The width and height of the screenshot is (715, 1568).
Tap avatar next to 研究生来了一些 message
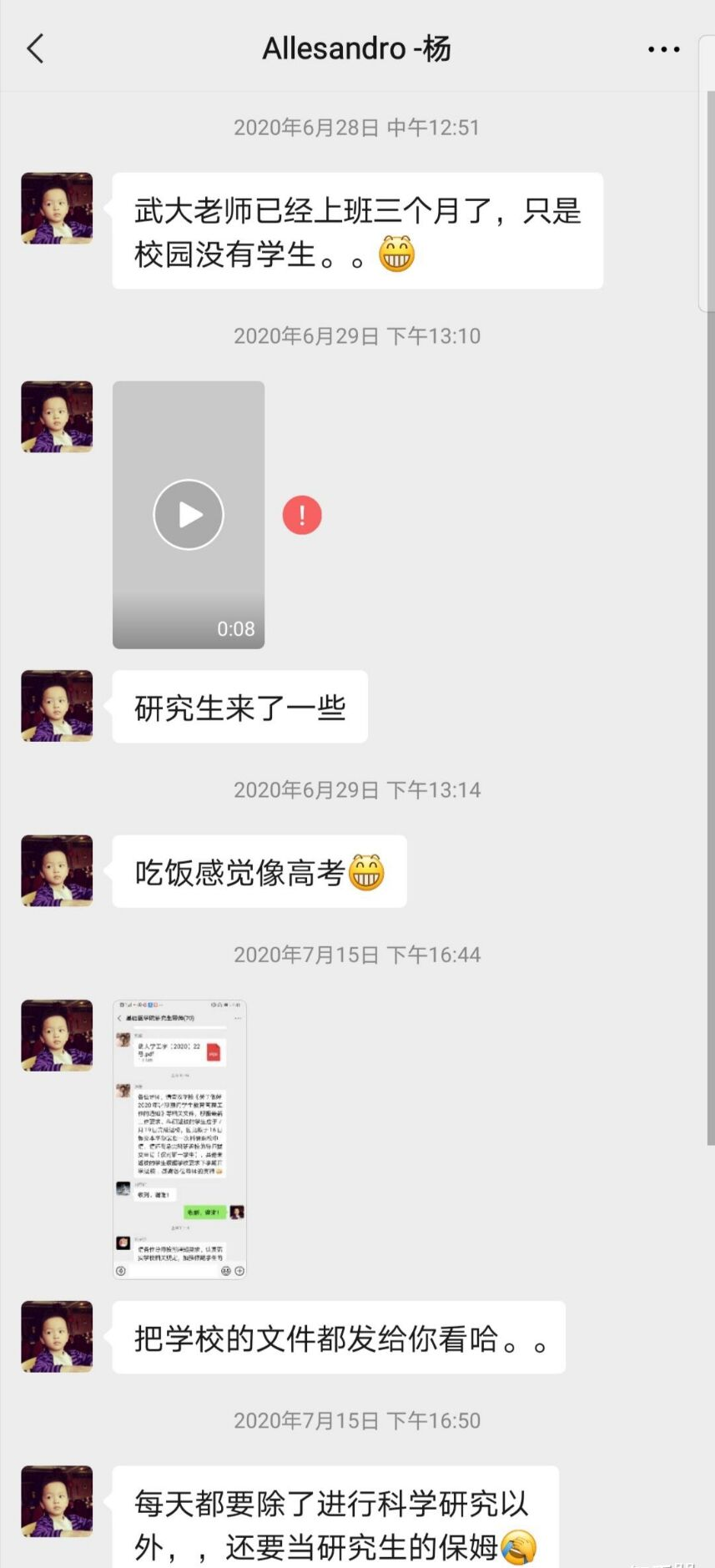57,706
